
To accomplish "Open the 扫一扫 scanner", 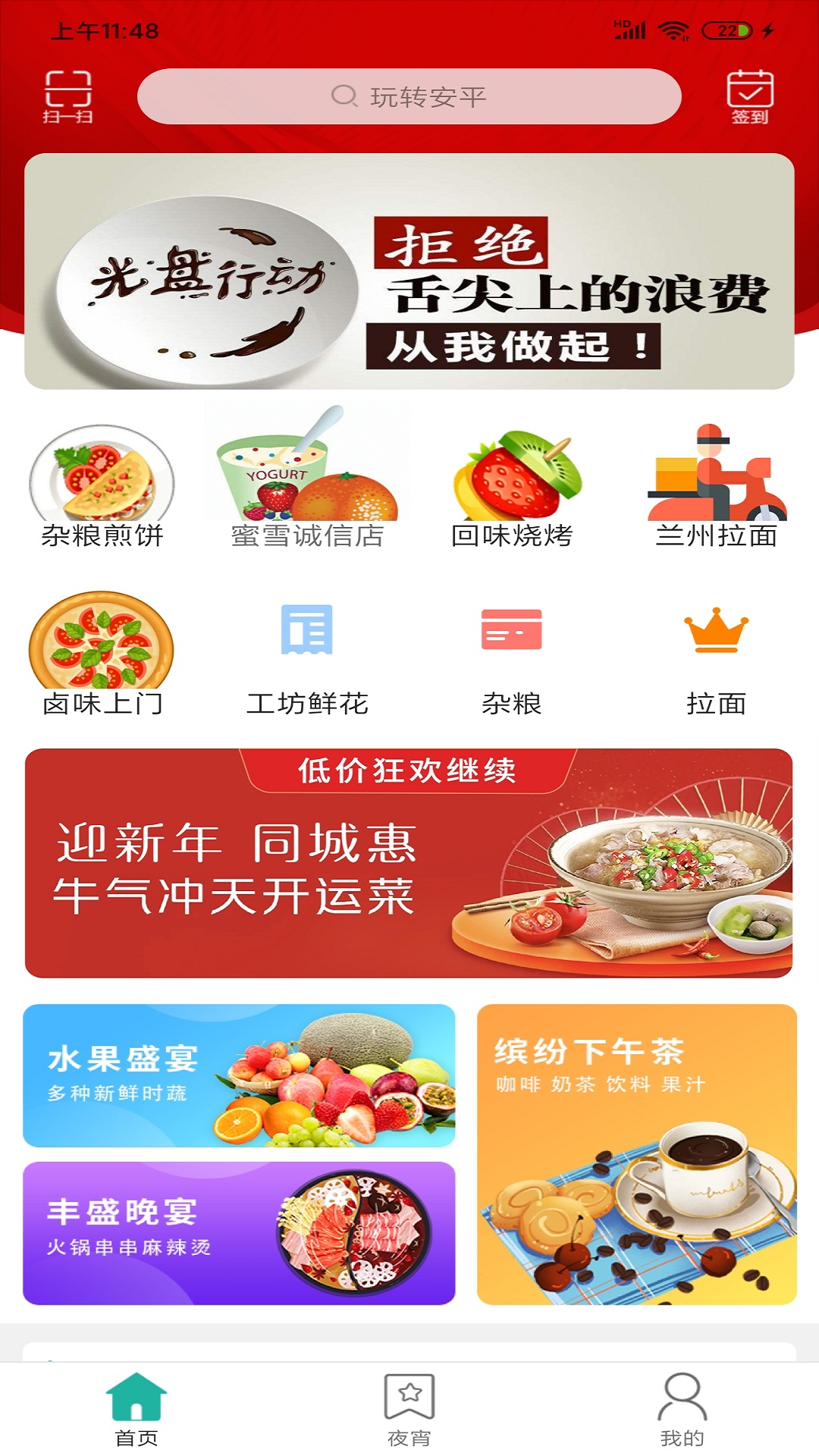I will (x=67, y=96).
